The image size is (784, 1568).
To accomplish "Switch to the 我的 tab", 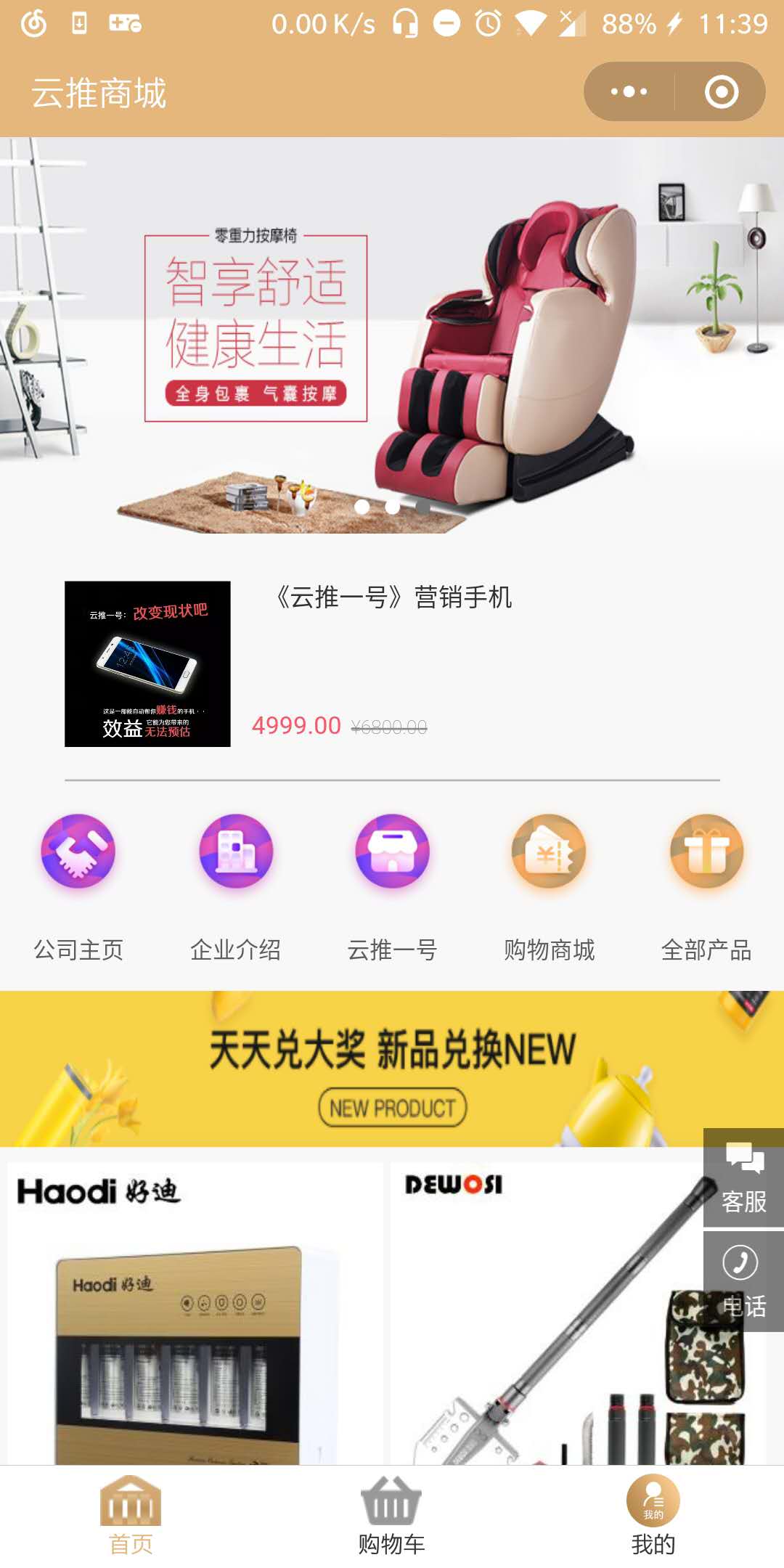I will click(653, 1516).
